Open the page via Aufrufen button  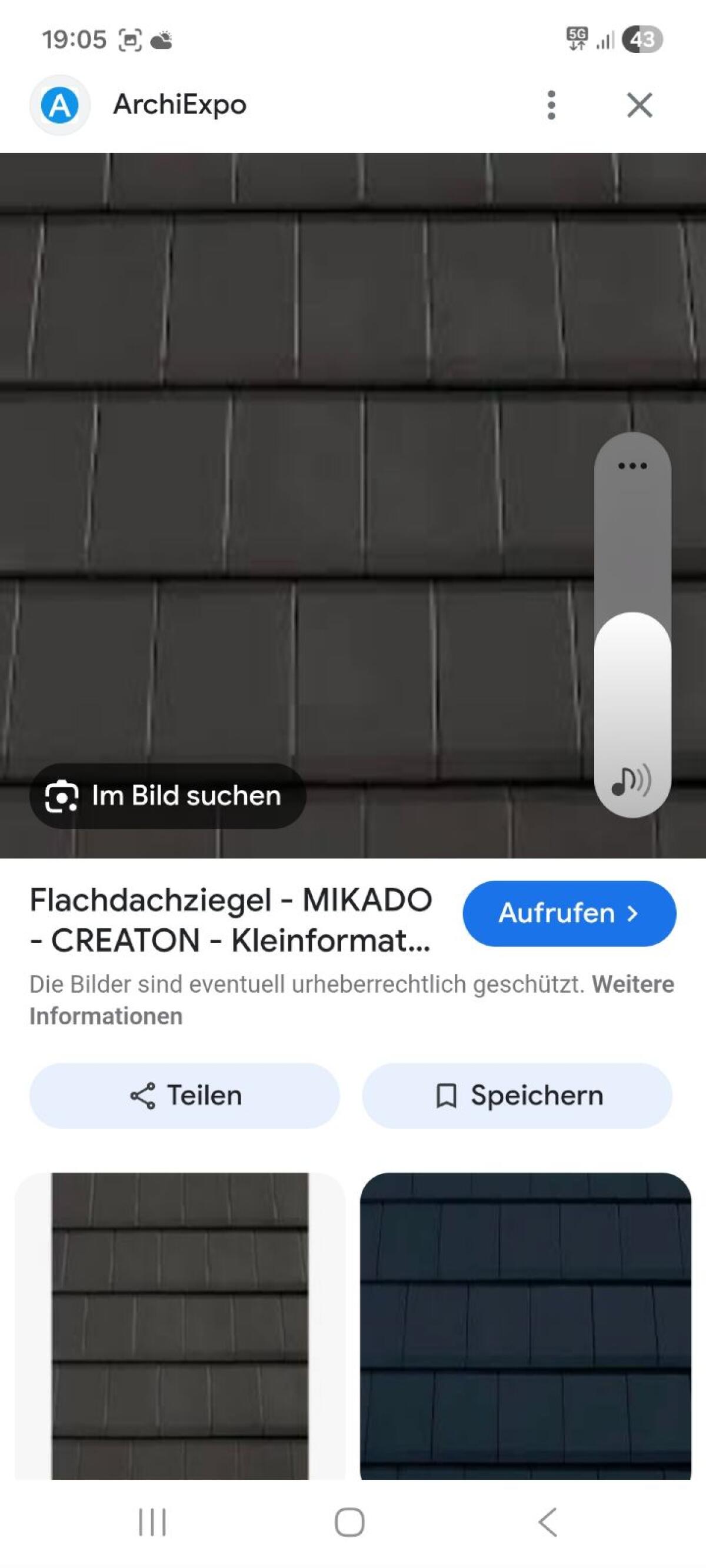tap(569, 913)
